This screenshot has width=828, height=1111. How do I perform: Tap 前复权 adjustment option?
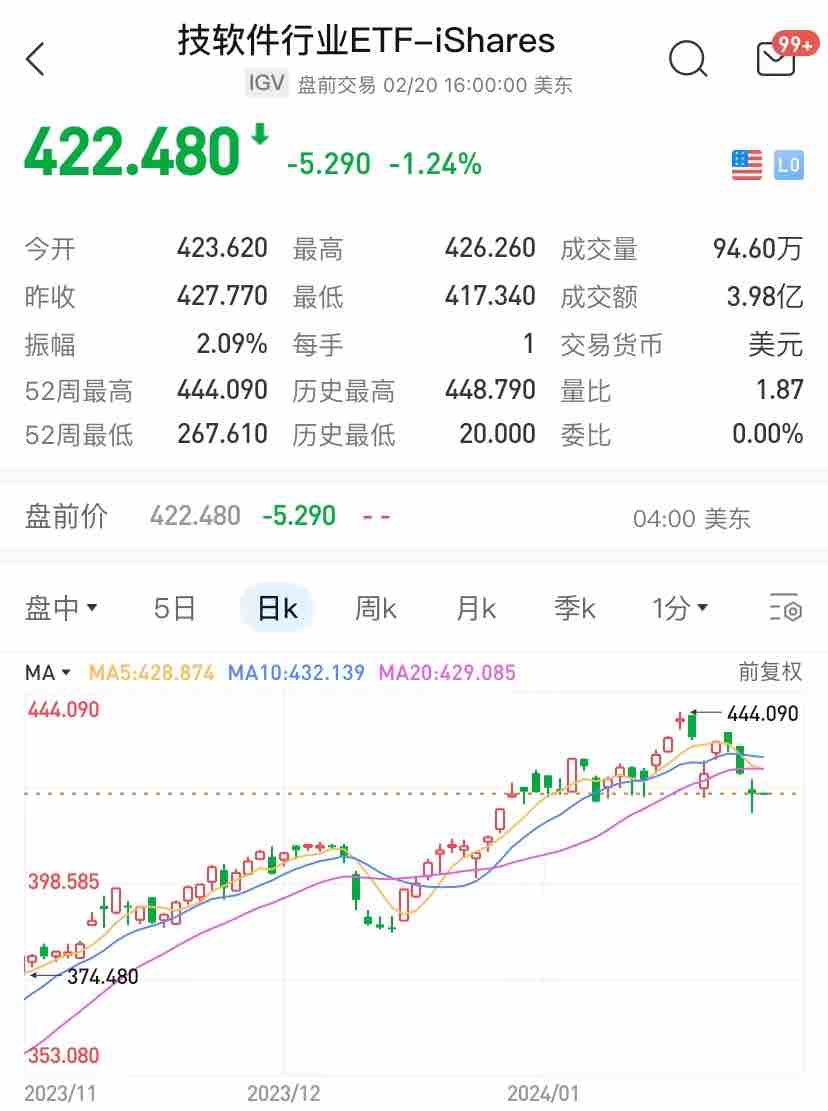770,673
